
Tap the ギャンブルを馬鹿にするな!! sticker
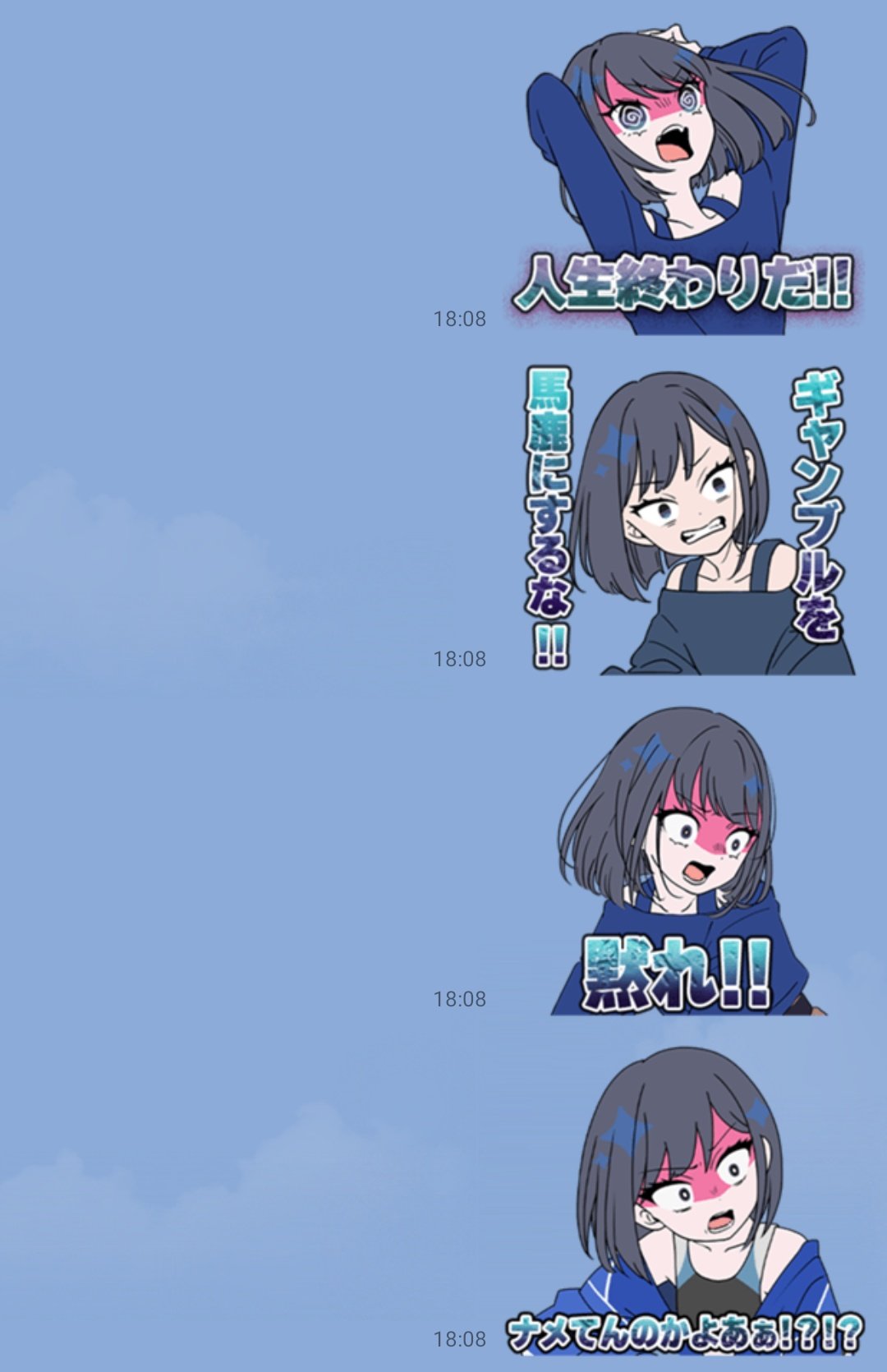click(688, 522)
